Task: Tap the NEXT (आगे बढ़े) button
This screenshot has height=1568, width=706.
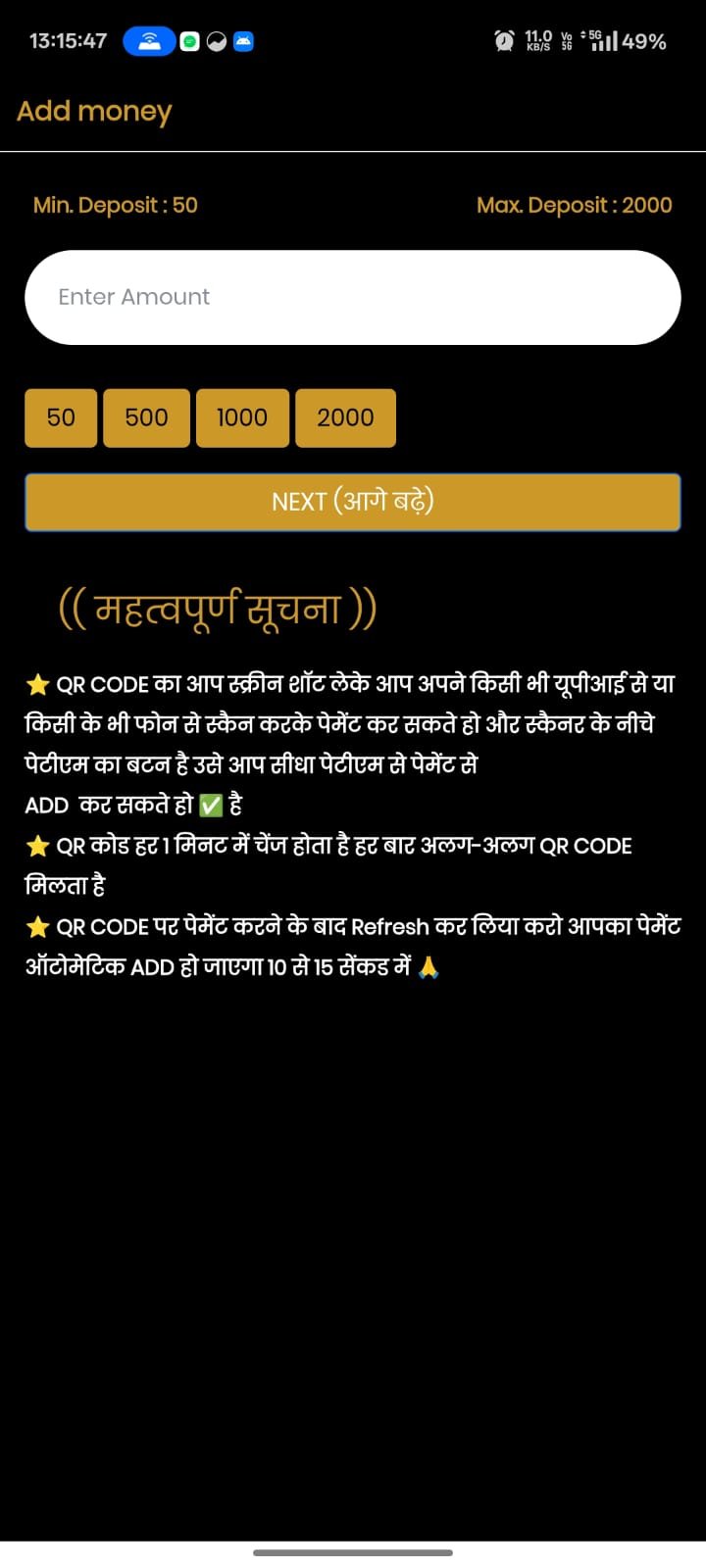Action: [352, 502]
